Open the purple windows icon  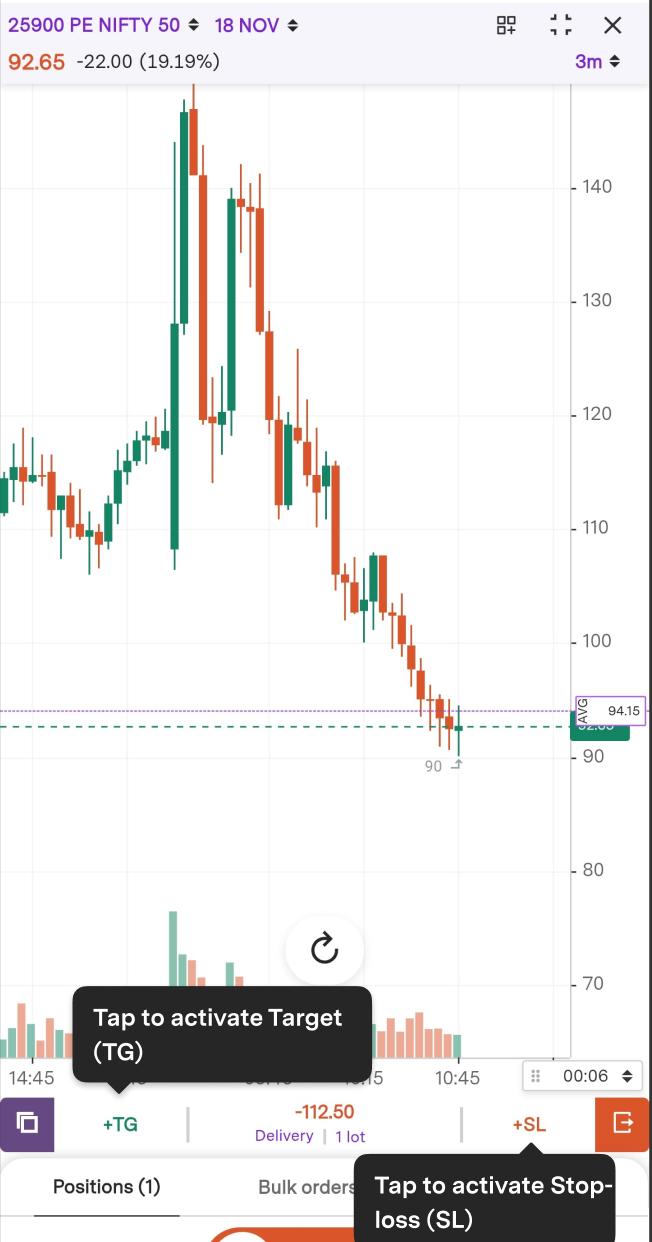coord(27,1124)
